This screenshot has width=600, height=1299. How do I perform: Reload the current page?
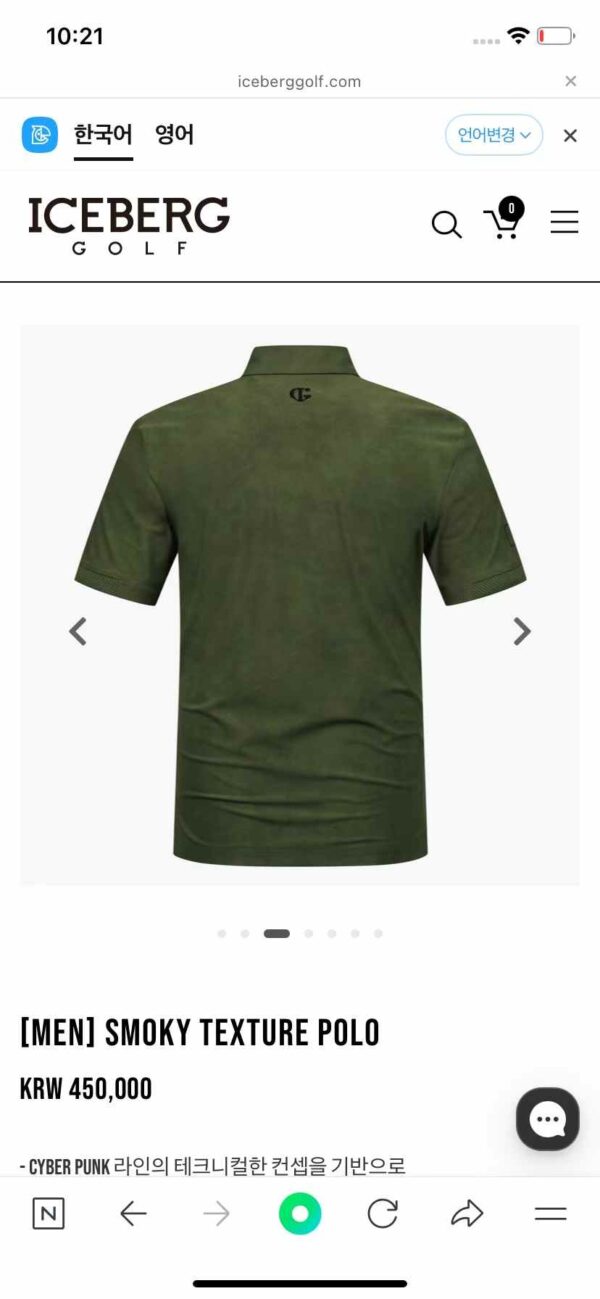[382, 1214]
